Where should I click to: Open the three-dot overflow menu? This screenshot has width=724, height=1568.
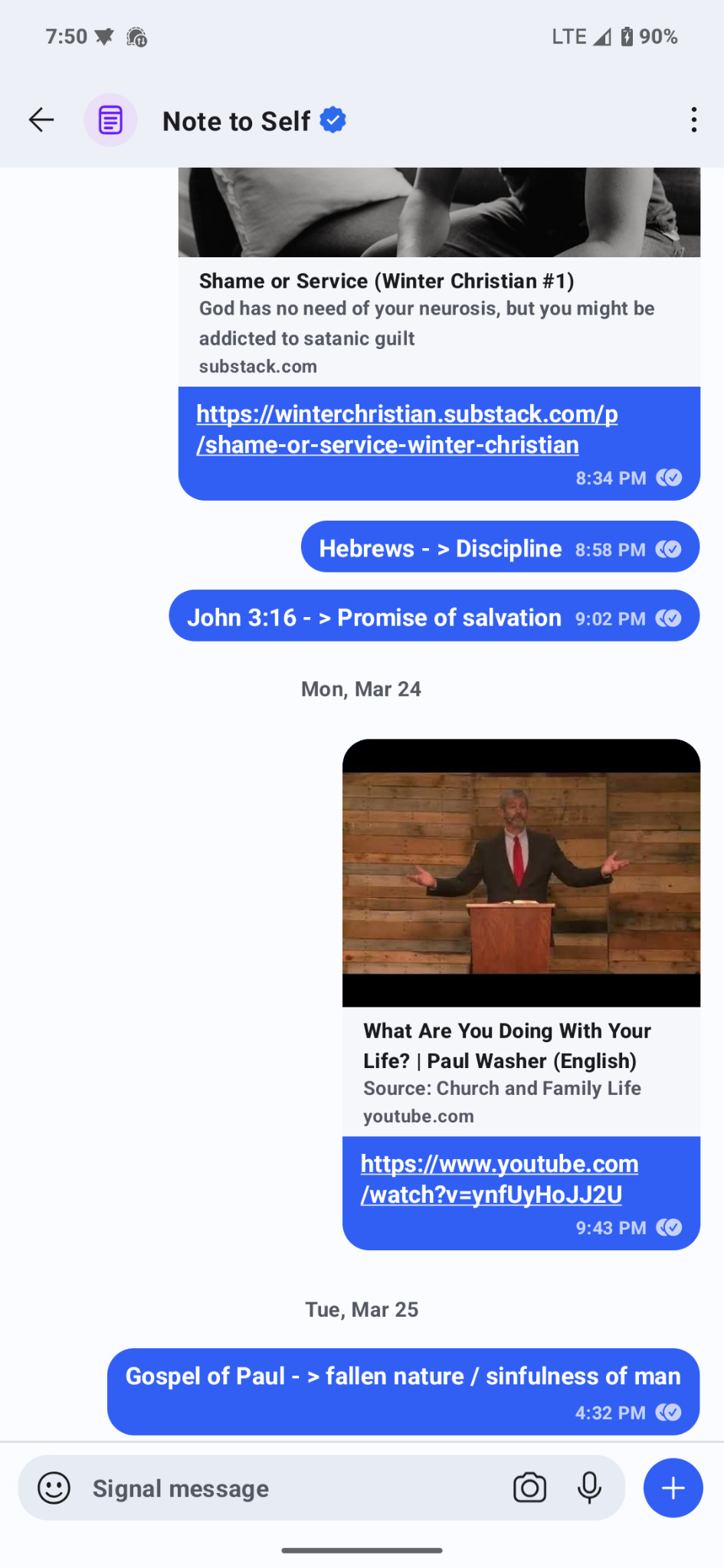click(693, 120)
